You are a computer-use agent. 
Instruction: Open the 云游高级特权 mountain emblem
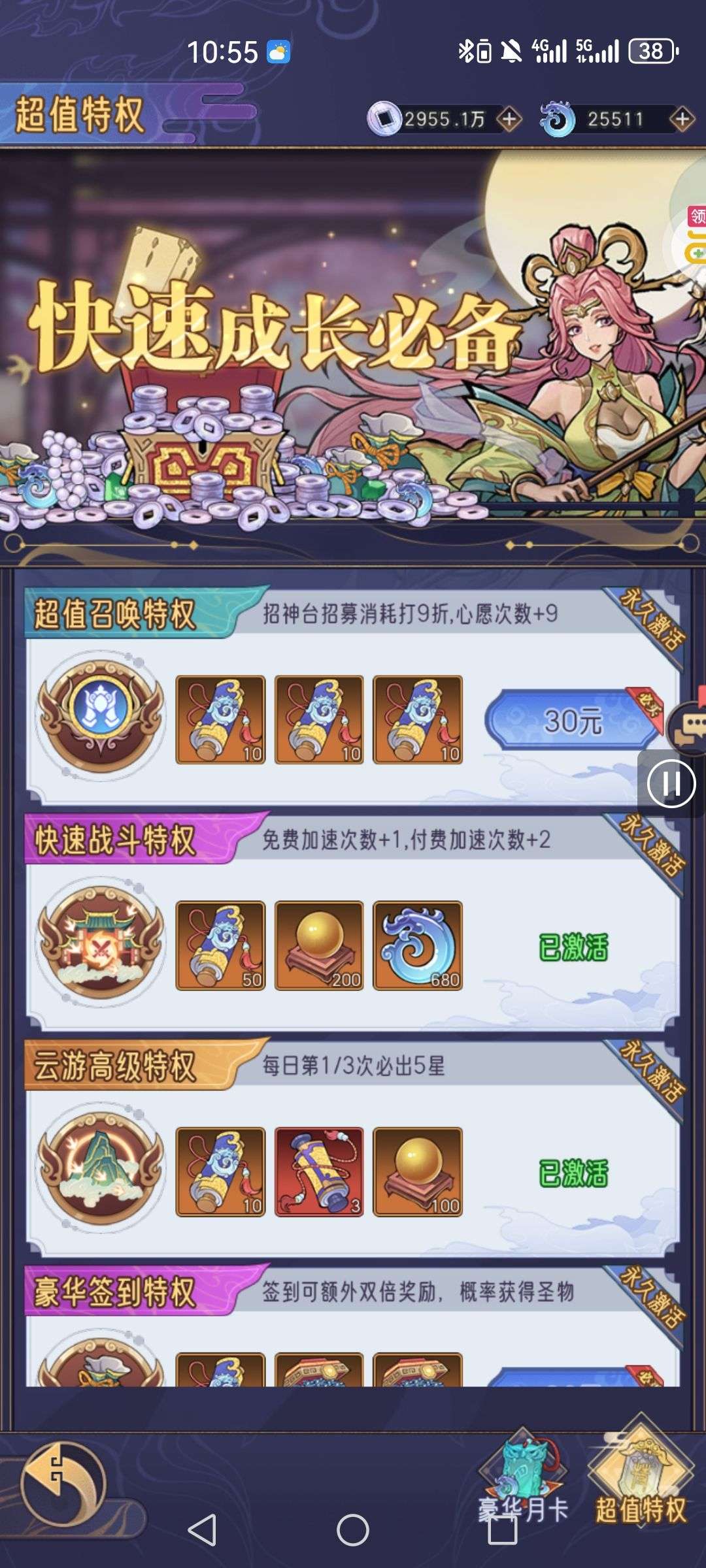coord(101,1164)
